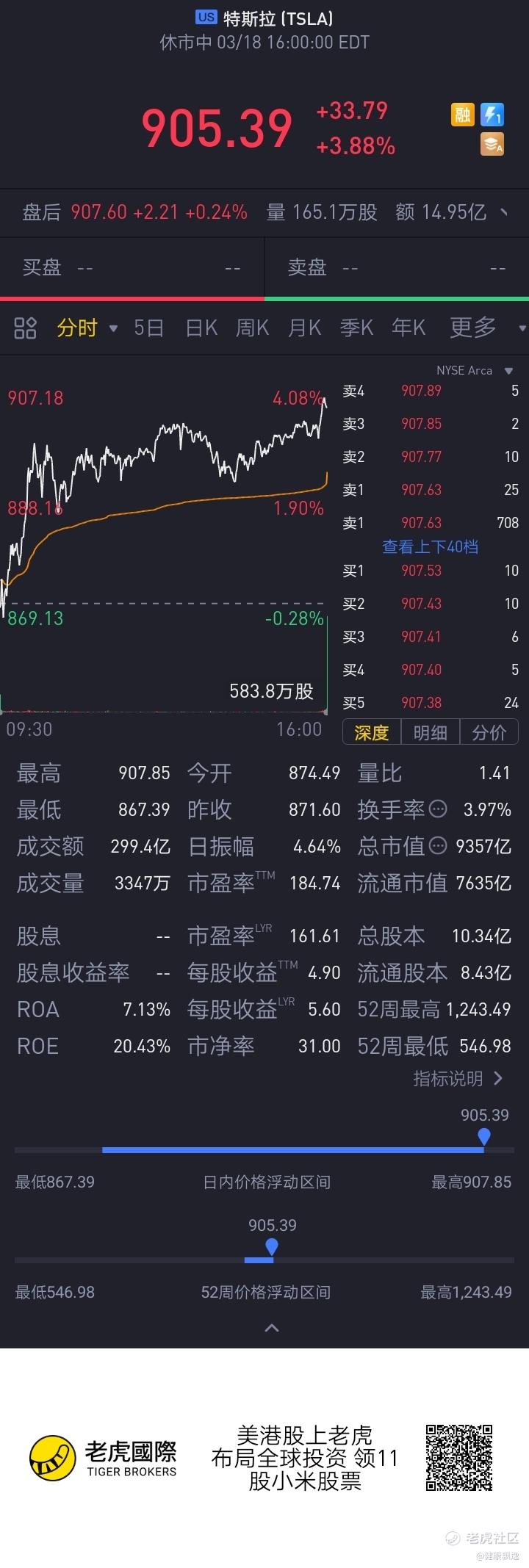Switch to the 5日 chart tab
529x1568 pixels.
[148, 328]
